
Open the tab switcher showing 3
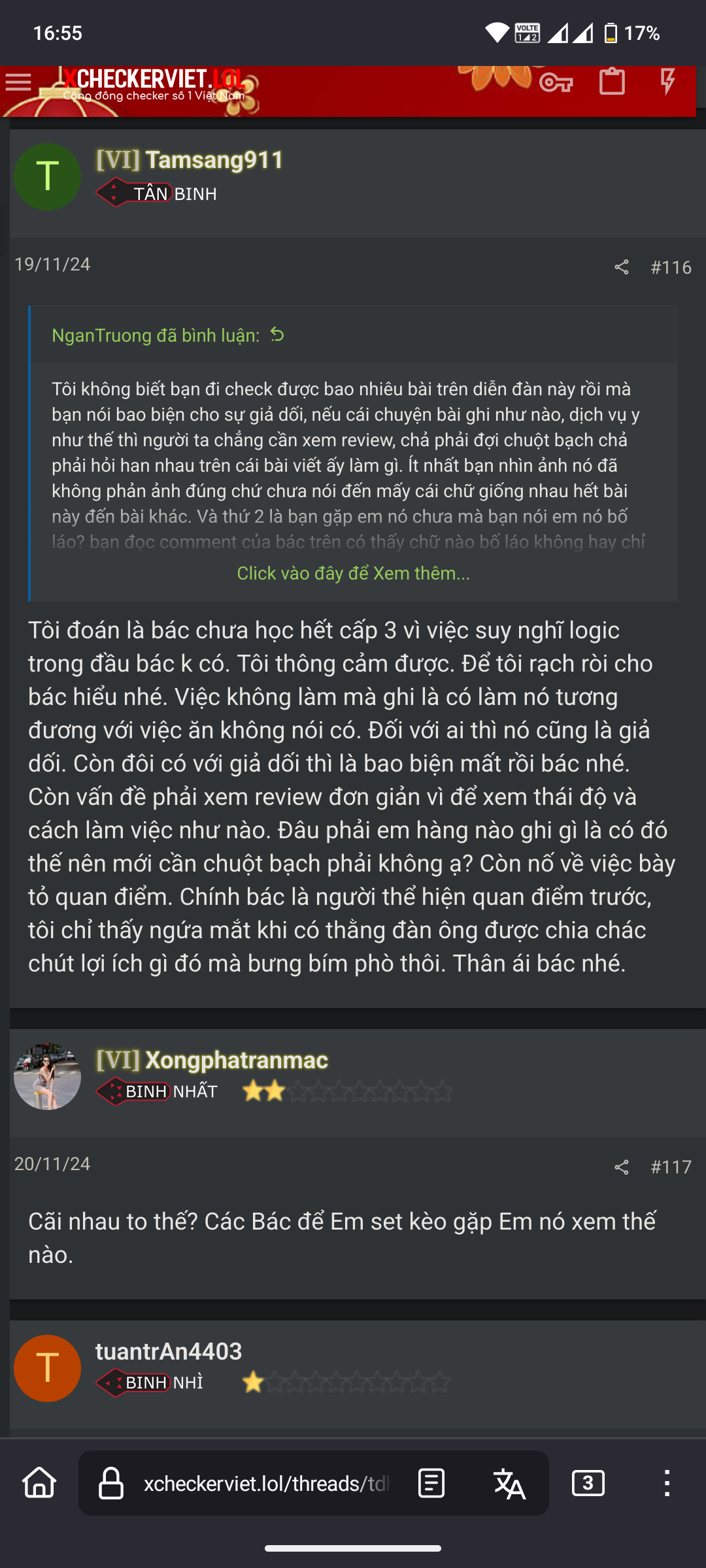point(588,1483)
